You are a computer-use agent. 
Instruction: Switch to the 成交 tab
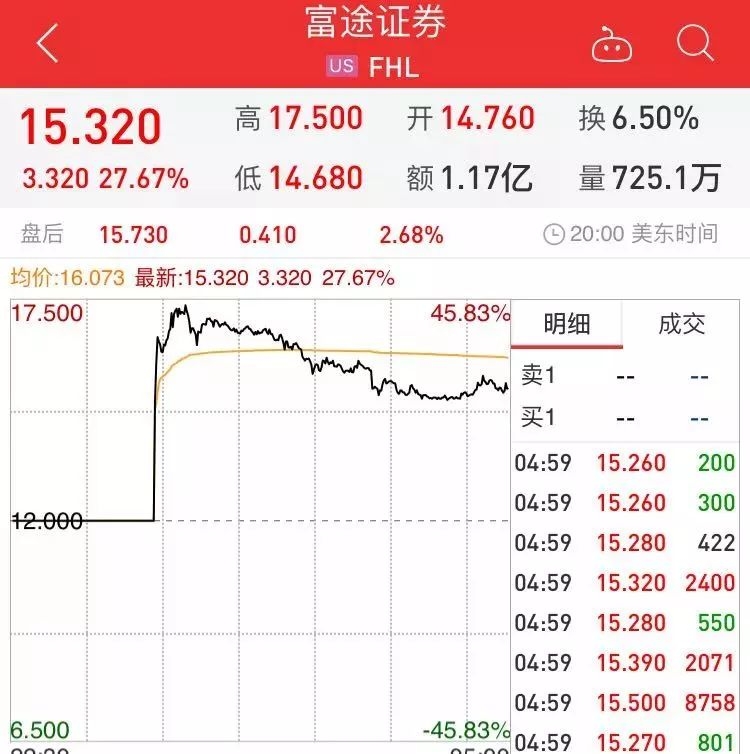click(x=682, y=323)
